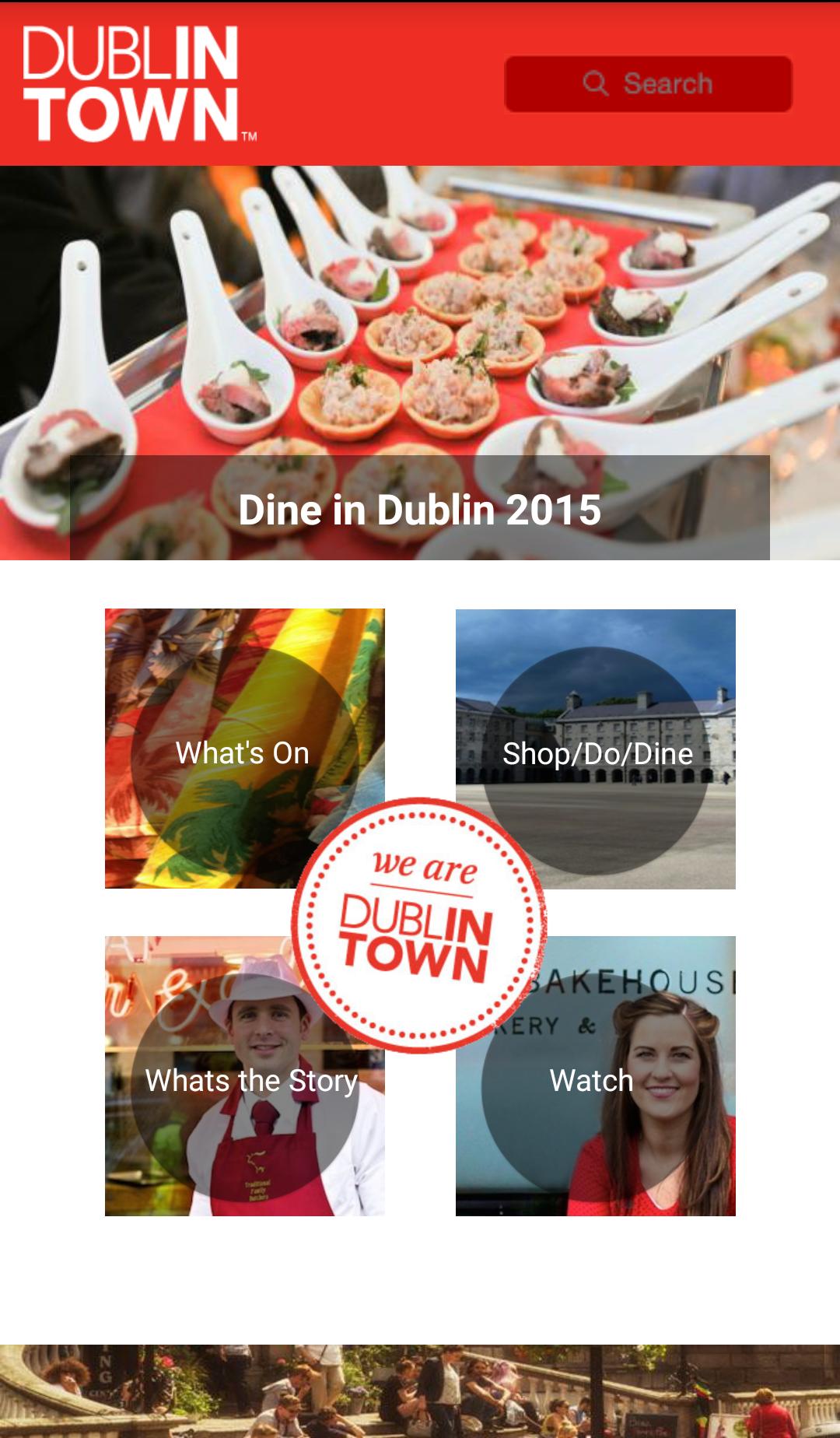Click the magnifying glass search icon
840x1438 pixels.
596,83
